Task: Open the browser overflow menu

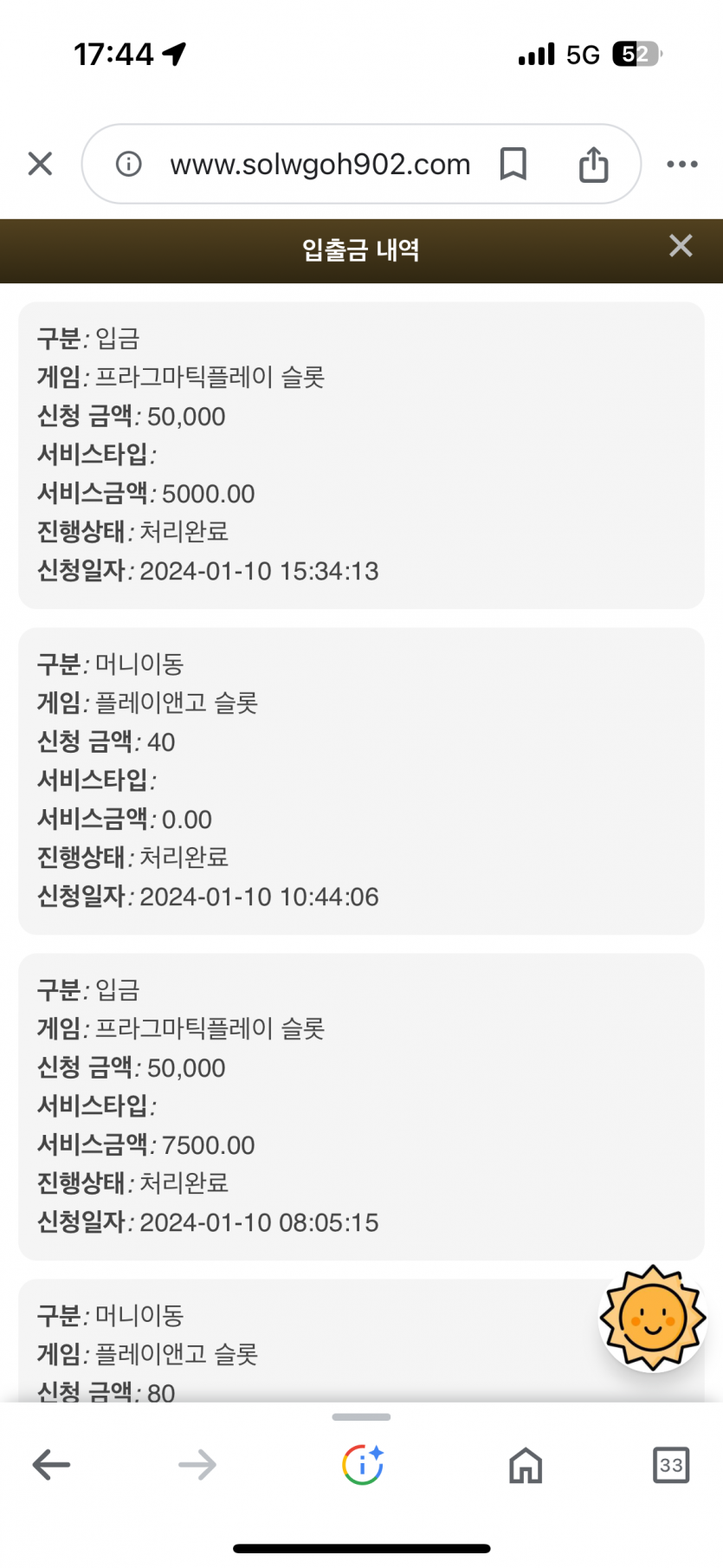Action: tap(682, 164)
